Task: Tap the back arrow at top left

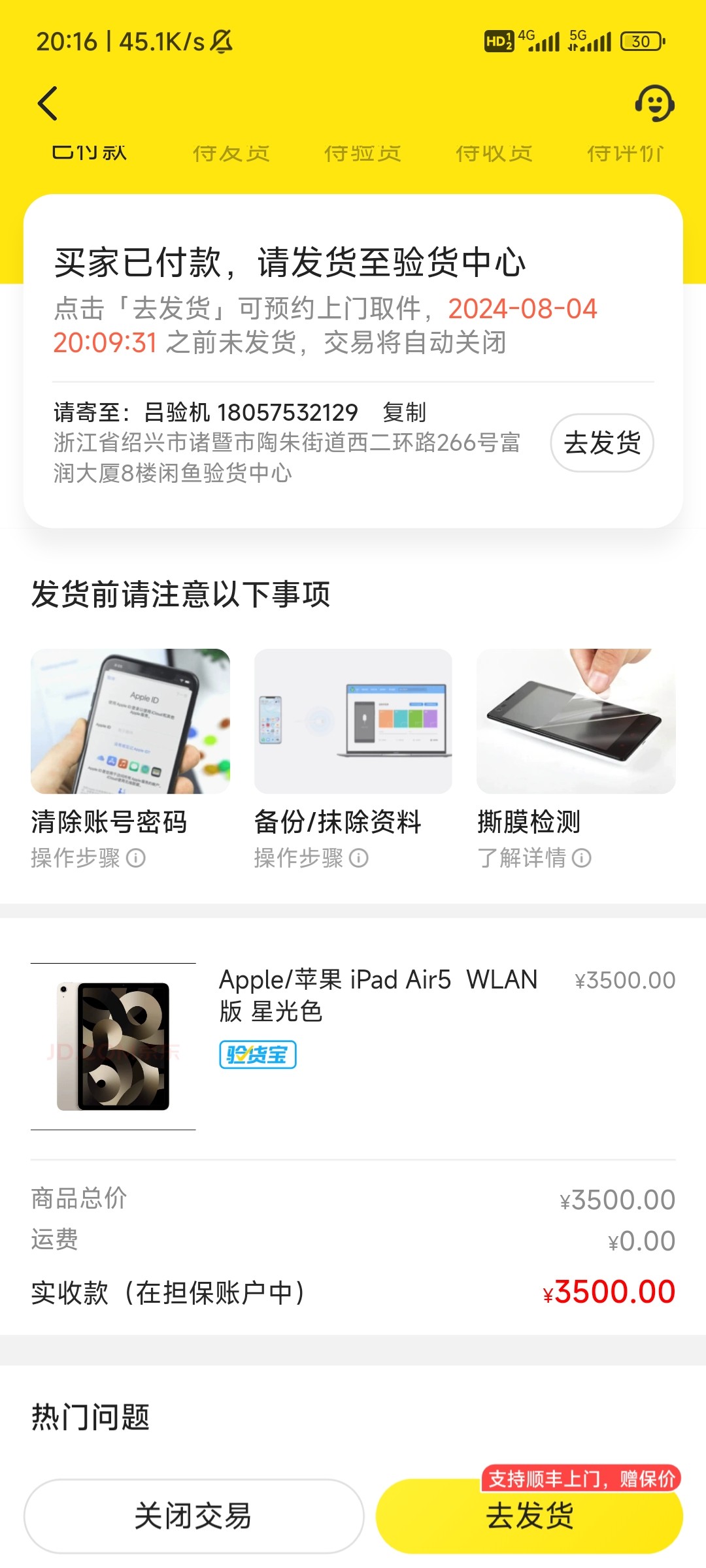Action: coord(46,103)
